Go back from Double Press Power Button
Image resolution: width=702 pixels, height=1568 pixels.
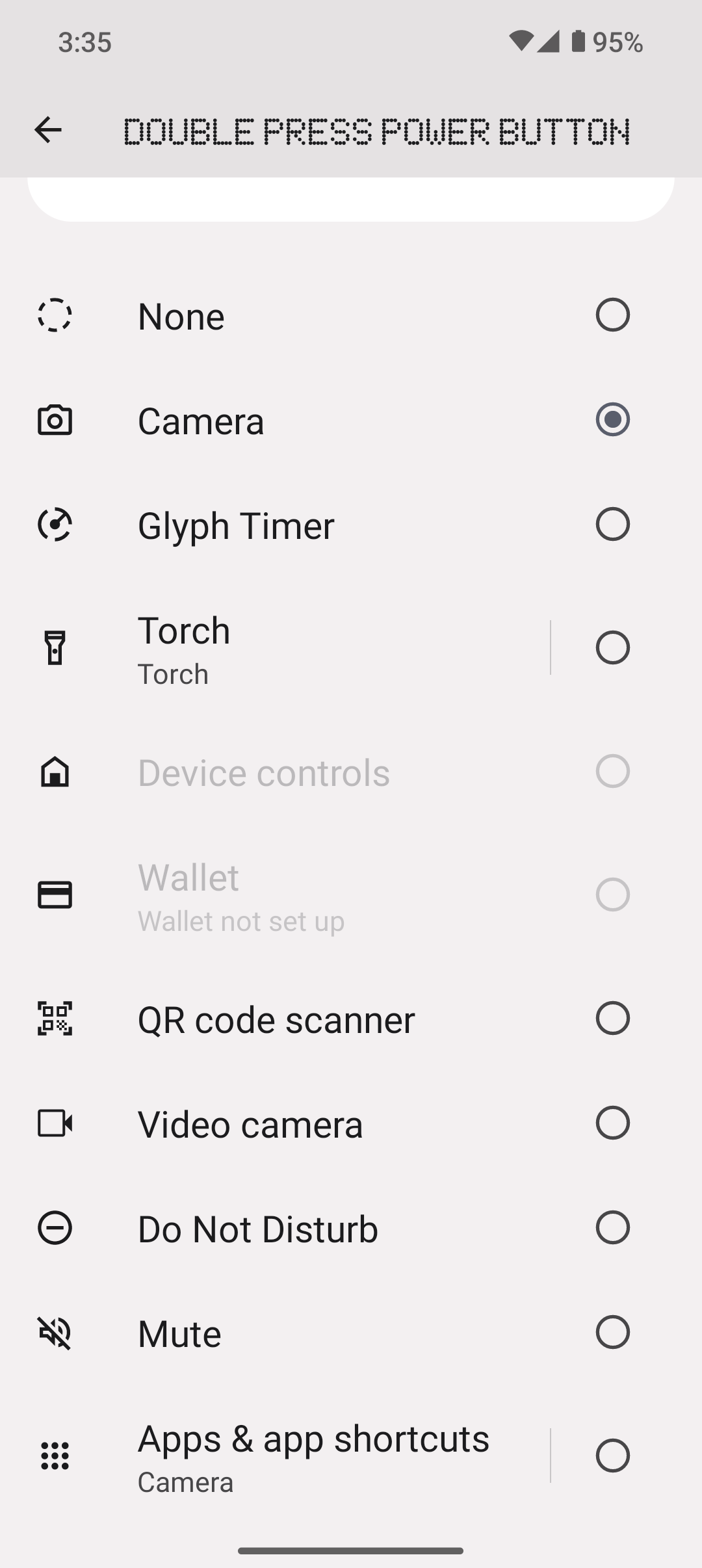pos(48,130)
